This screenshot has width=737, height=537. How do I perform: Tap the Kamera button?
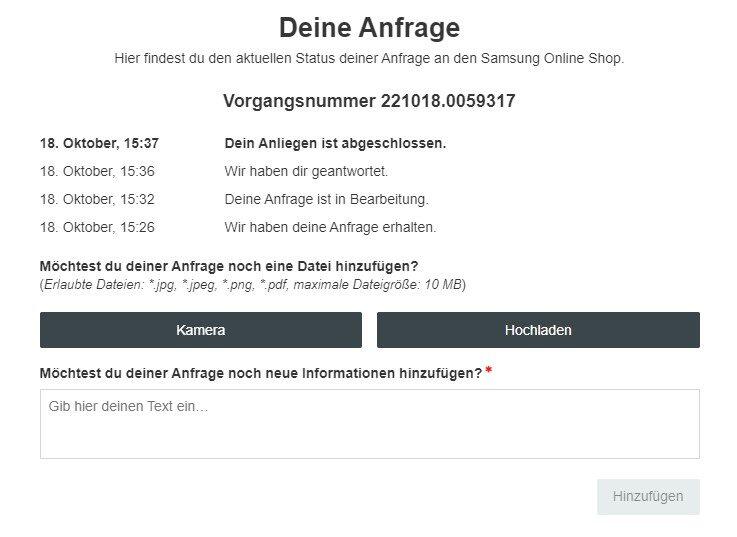pos(200,330)
